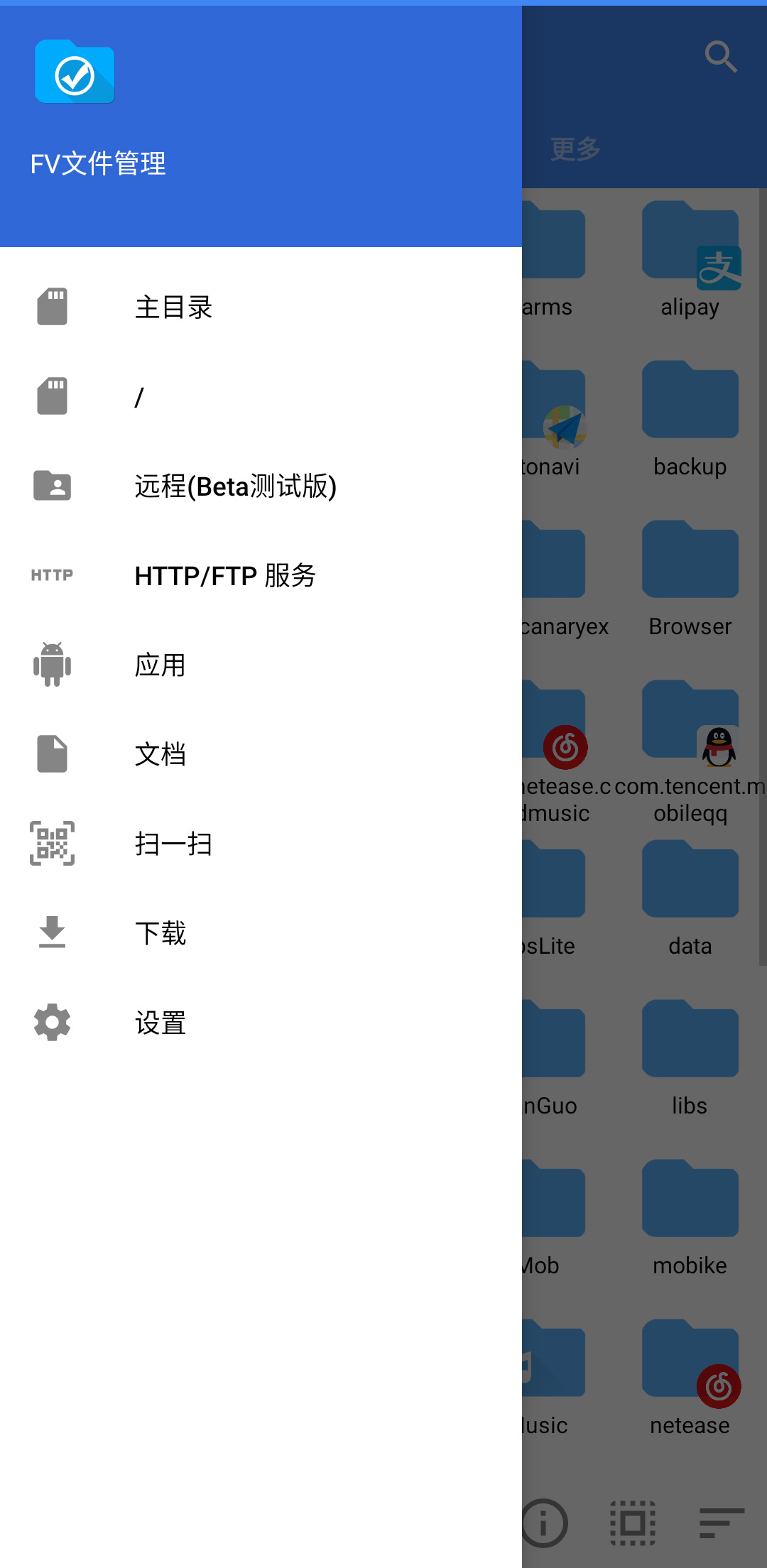
Task: Open the 文档 documents section
Action: pos(161,754)
